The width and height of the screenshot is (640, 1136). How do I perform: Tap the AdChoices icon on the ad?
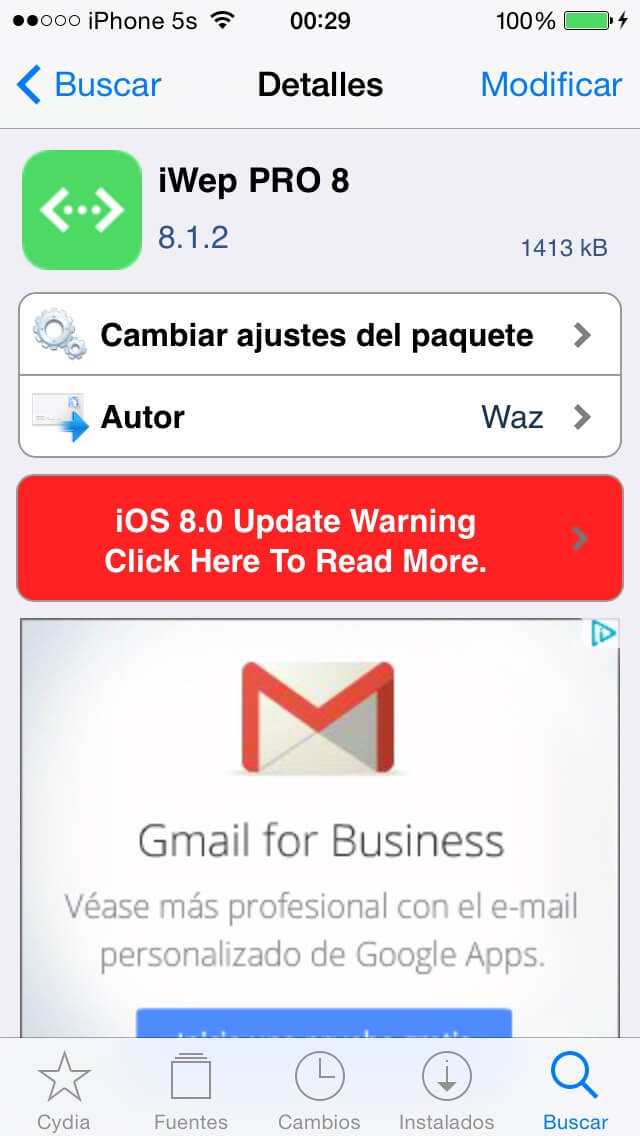pyautogui.click(x=603, y=633)
